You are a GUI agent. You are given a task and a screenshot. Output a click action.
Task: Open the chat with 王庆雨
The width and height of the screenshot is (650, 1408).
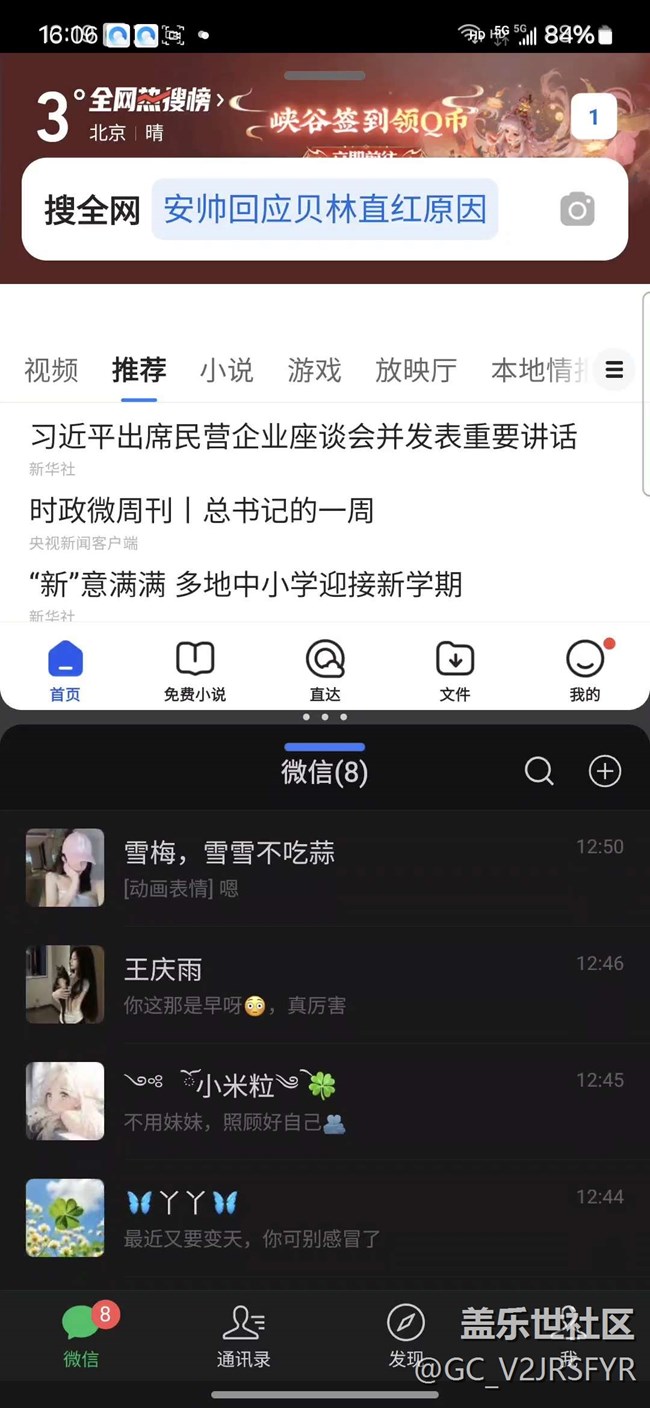tap(324, 985)
